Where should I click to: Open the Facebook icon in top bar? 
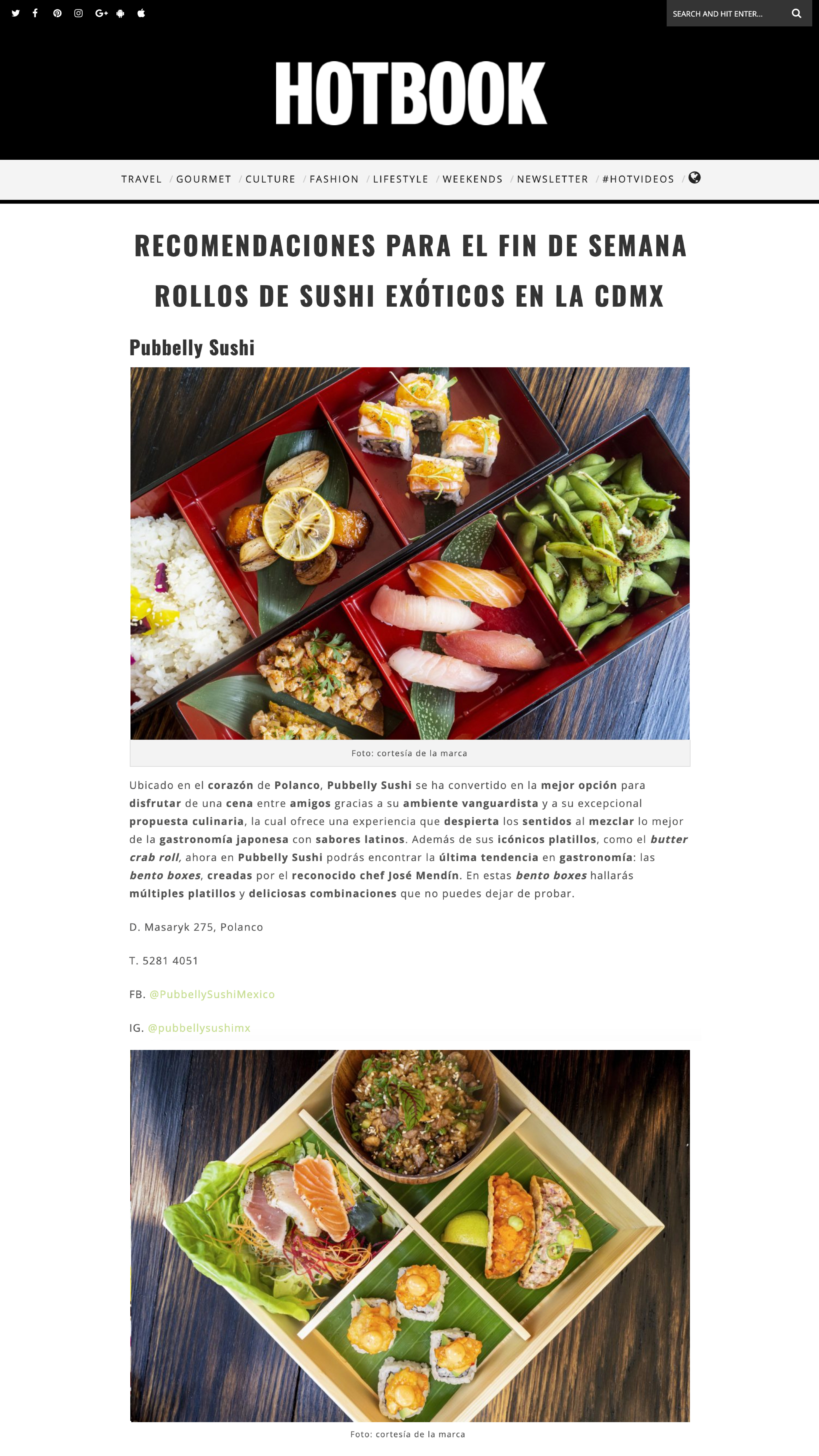(35, 13)
